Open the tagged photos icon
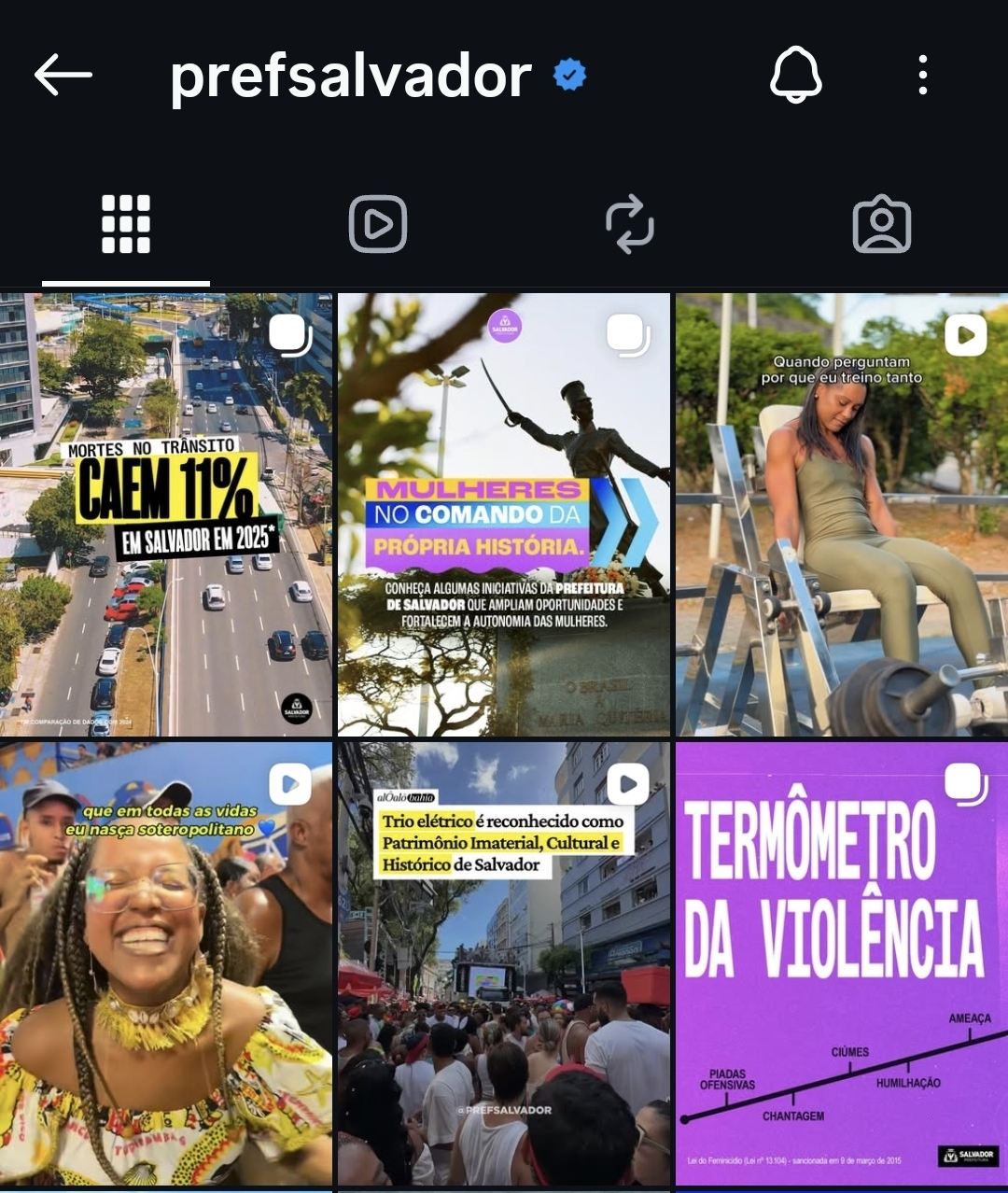The image size is (1008, 1193). coord(882,223)
